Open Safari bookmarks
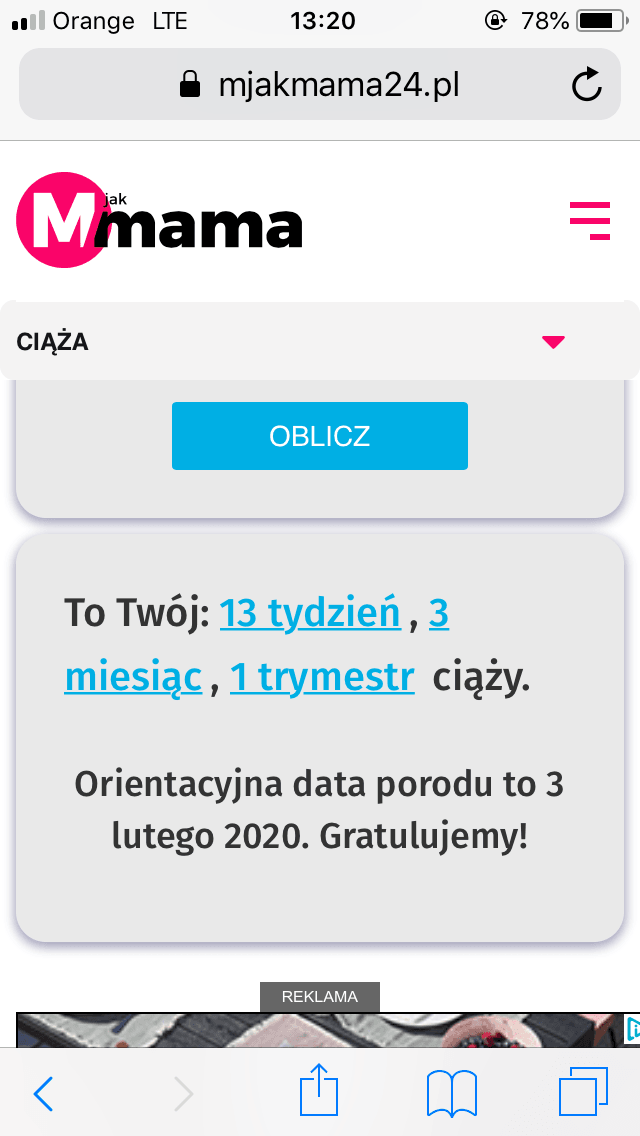Screen dimensions: 640x1136 click(x=451, y=1094)
